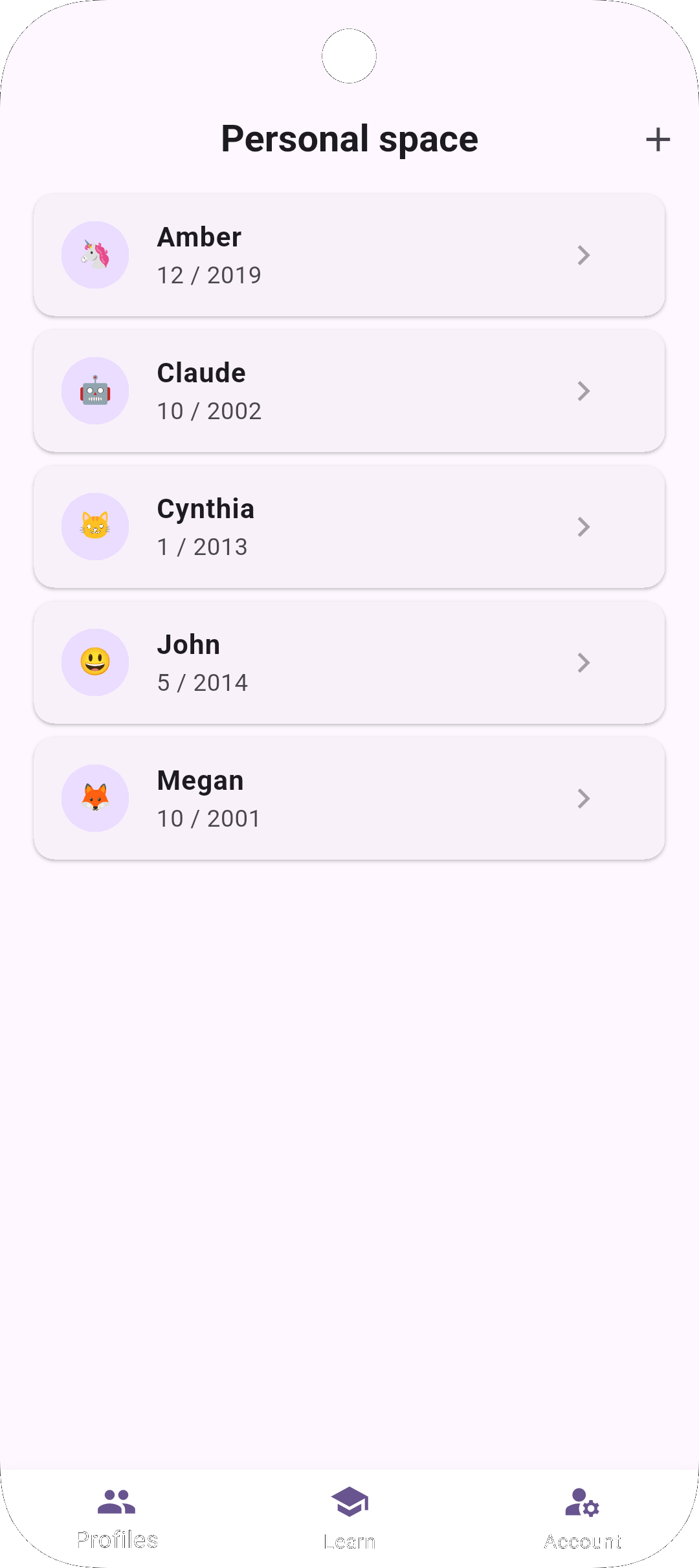Select Cynthia's cat avatar
Screen dimensions: 699x1568
pyautogui.click(x=94, y=527)
